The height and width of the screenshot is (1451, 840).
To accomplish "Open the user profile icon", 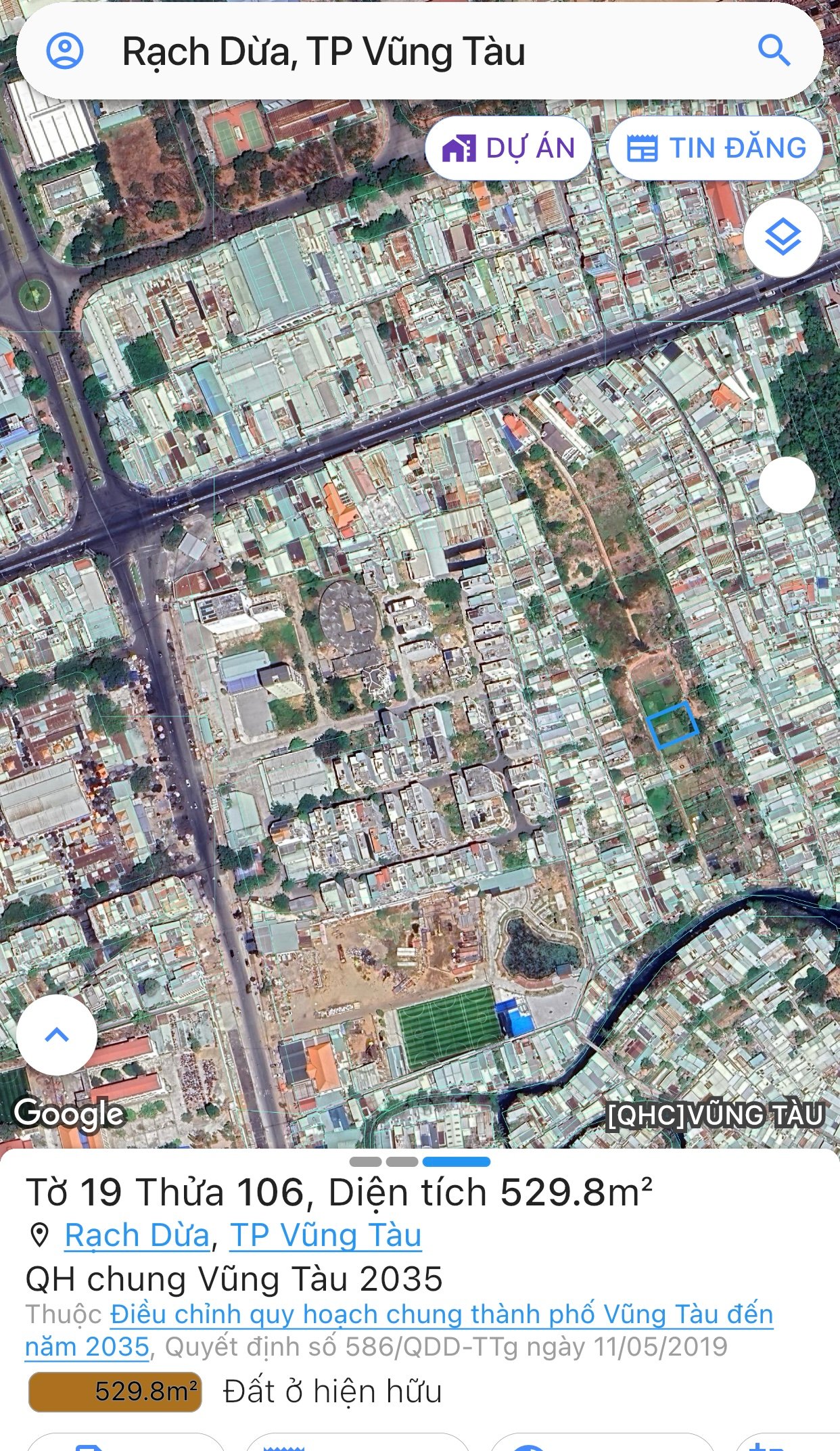I will tap(65, 51).
